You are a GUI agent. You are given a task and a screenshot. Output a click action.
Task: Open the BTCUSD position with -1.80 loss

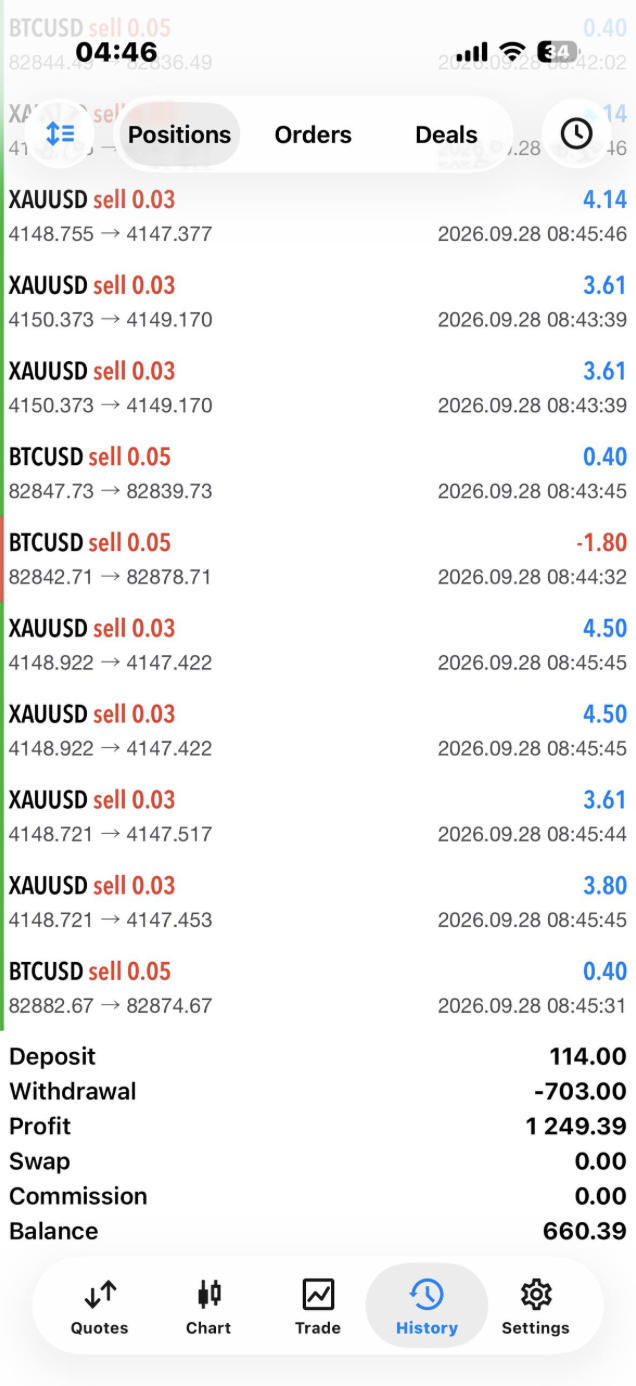point(318,559)
